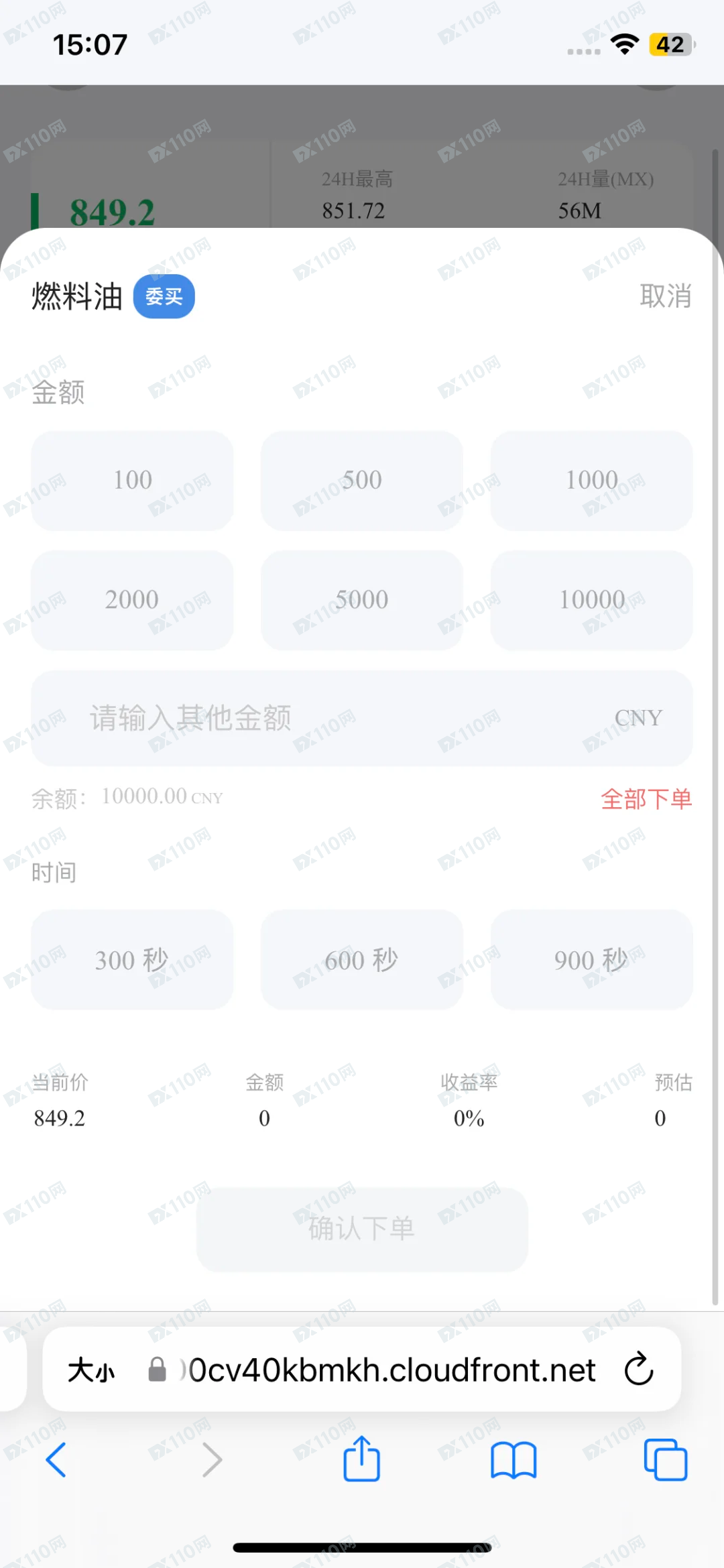This screenshot has width=724, height=1568.
Task: Open Safari share sheet
Action: point(361,1458)
